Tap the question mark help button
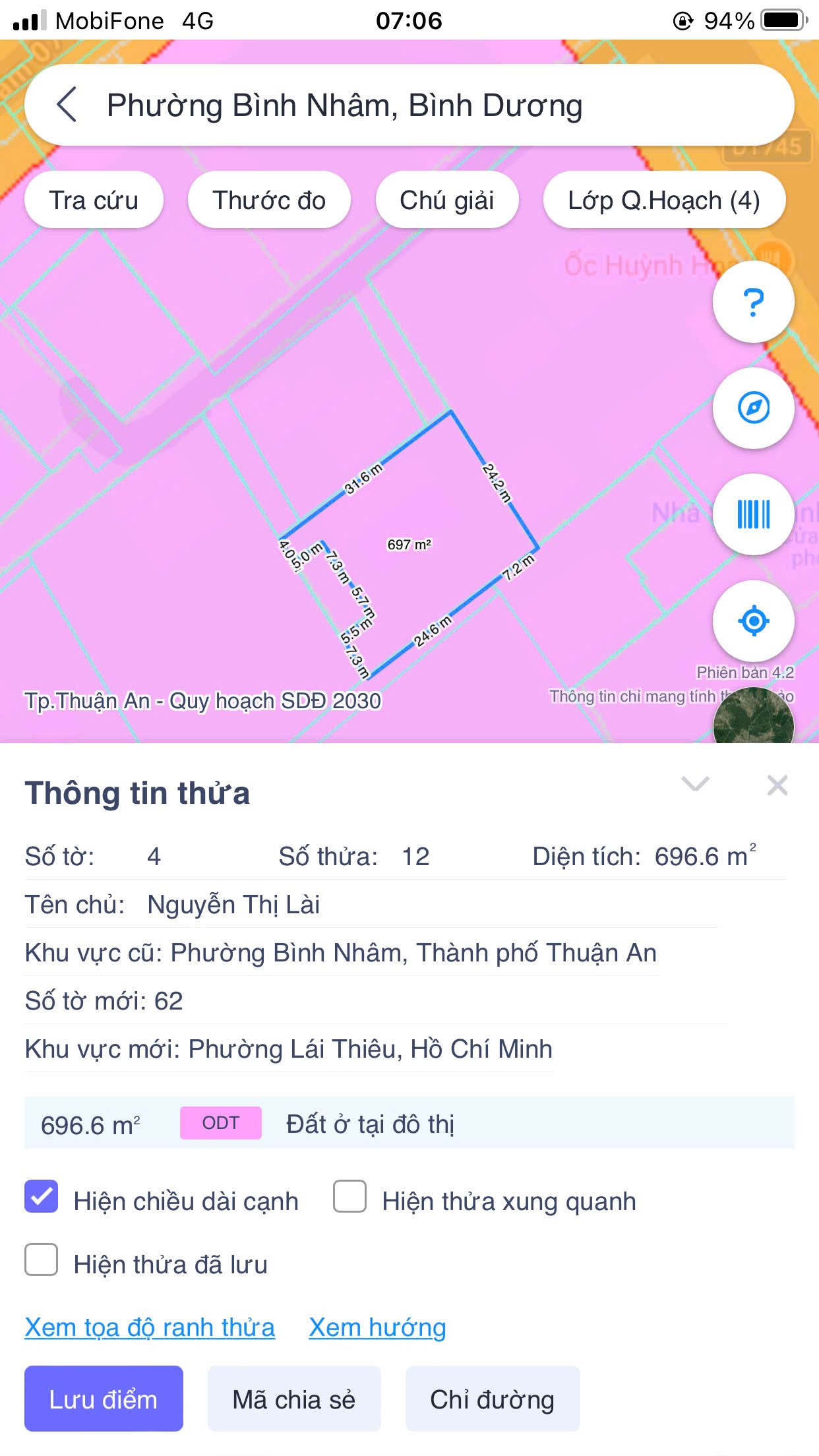This screenshot has height=1456, width=819. [x=754, y=302]
